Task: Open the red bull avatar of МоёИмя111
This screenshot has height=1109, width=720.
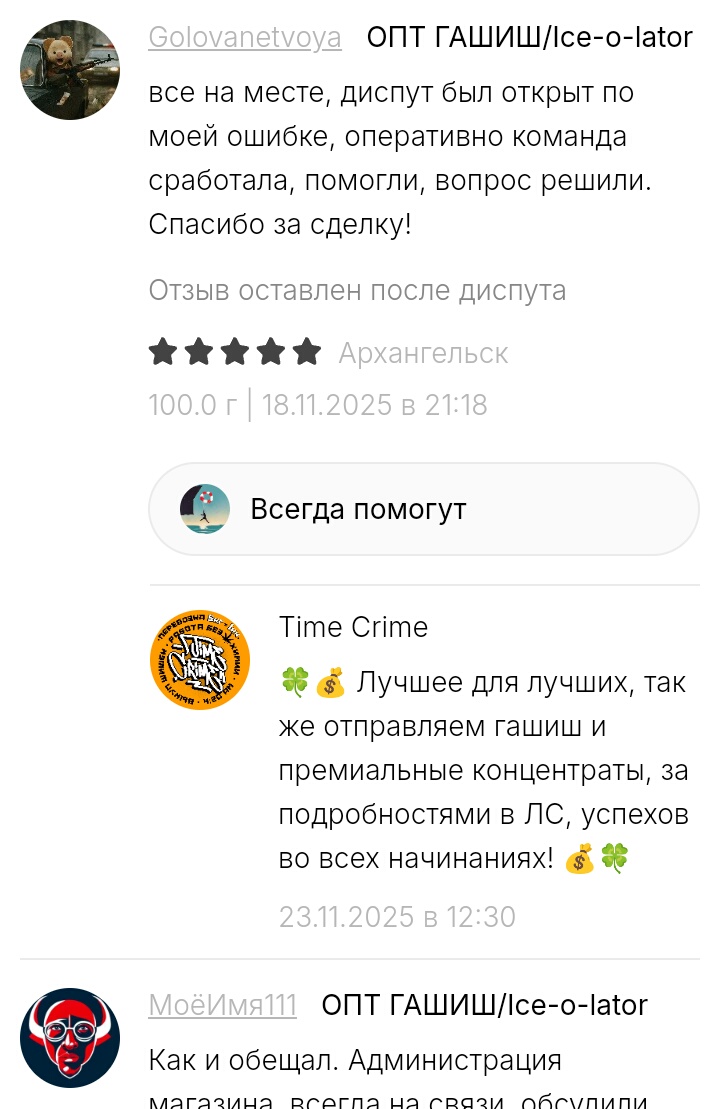Action: coord(70,1038)
